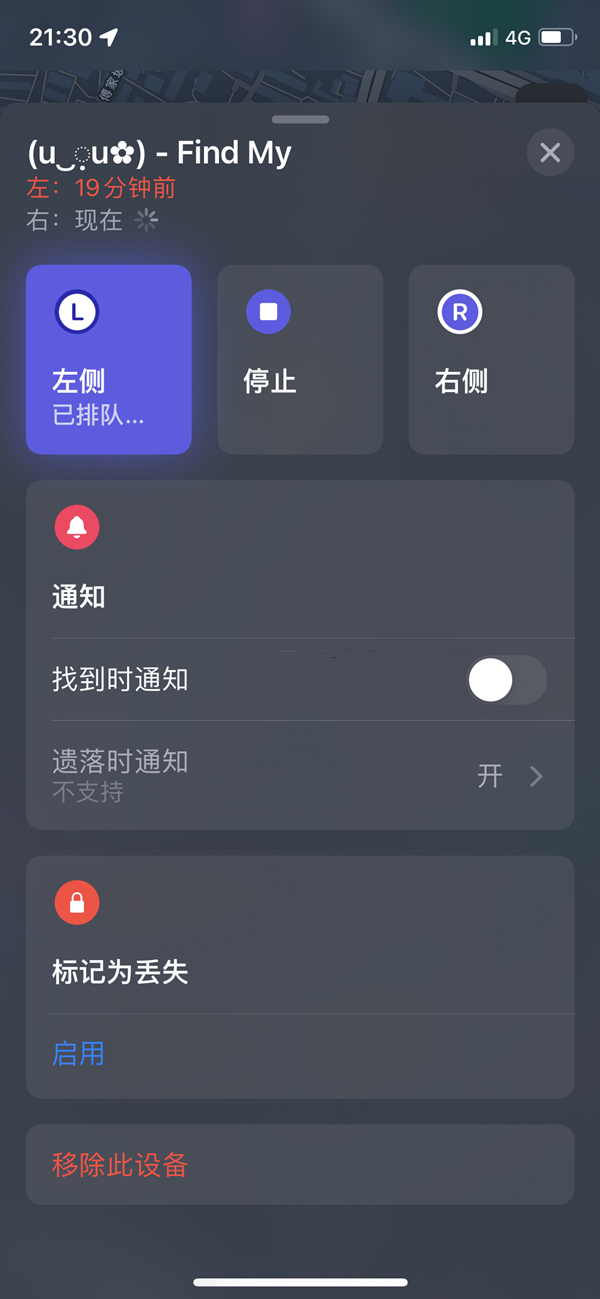Play sound on the right (右侧) earbud
This screenshot has height=1299, width=600.
pos(491,359)
